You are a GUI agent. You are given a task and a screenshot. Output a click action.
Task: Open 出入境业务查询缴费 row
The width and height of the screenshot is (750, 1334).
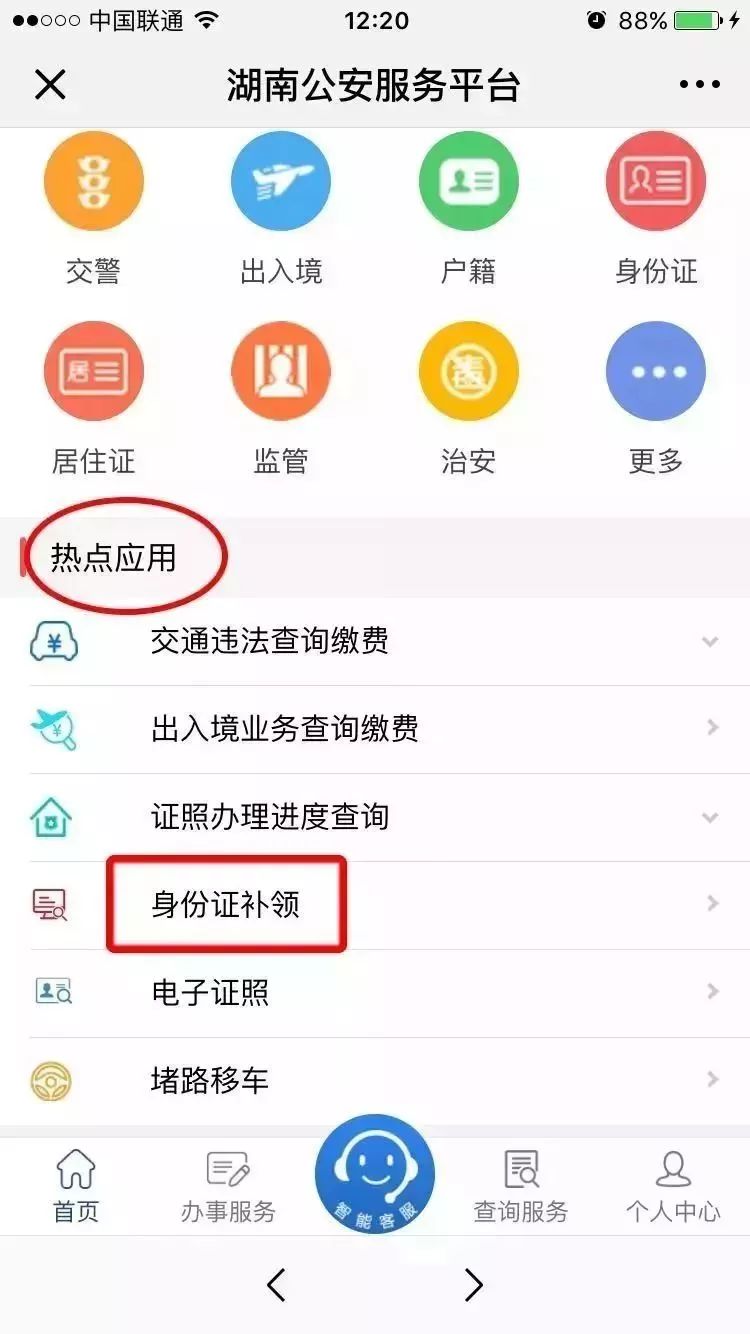pos(375,729)
